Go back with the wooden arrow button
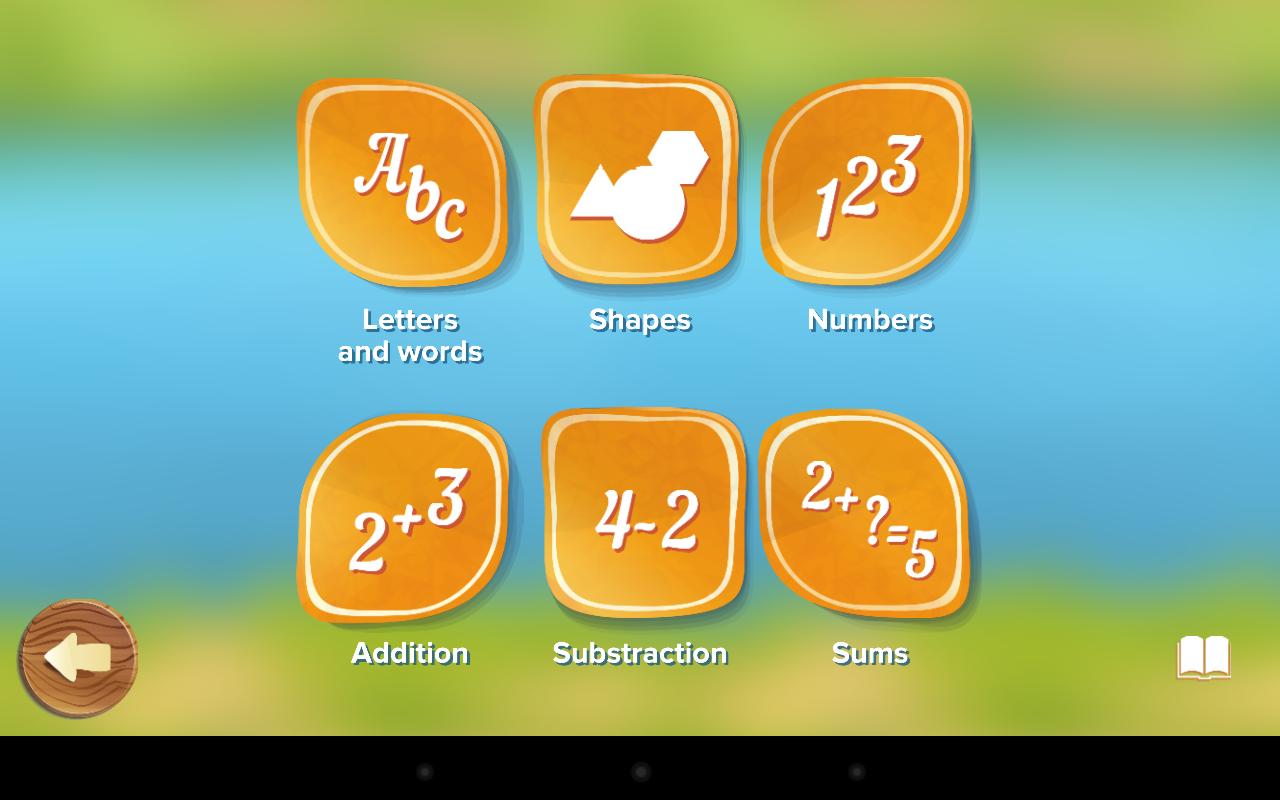This screenshot has height=800, width=1280. click(78, 658)
